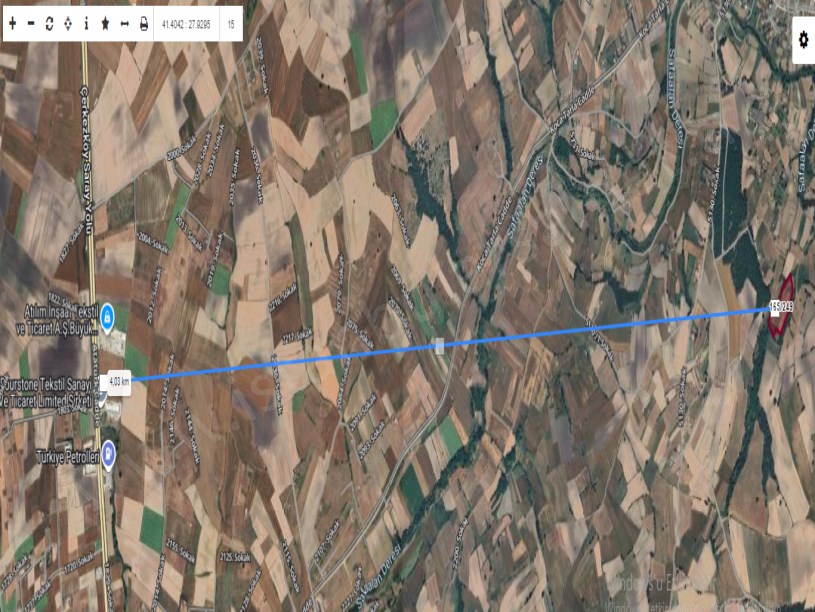Open the settings gear button

pyautogui.click(x=803, y=40)
